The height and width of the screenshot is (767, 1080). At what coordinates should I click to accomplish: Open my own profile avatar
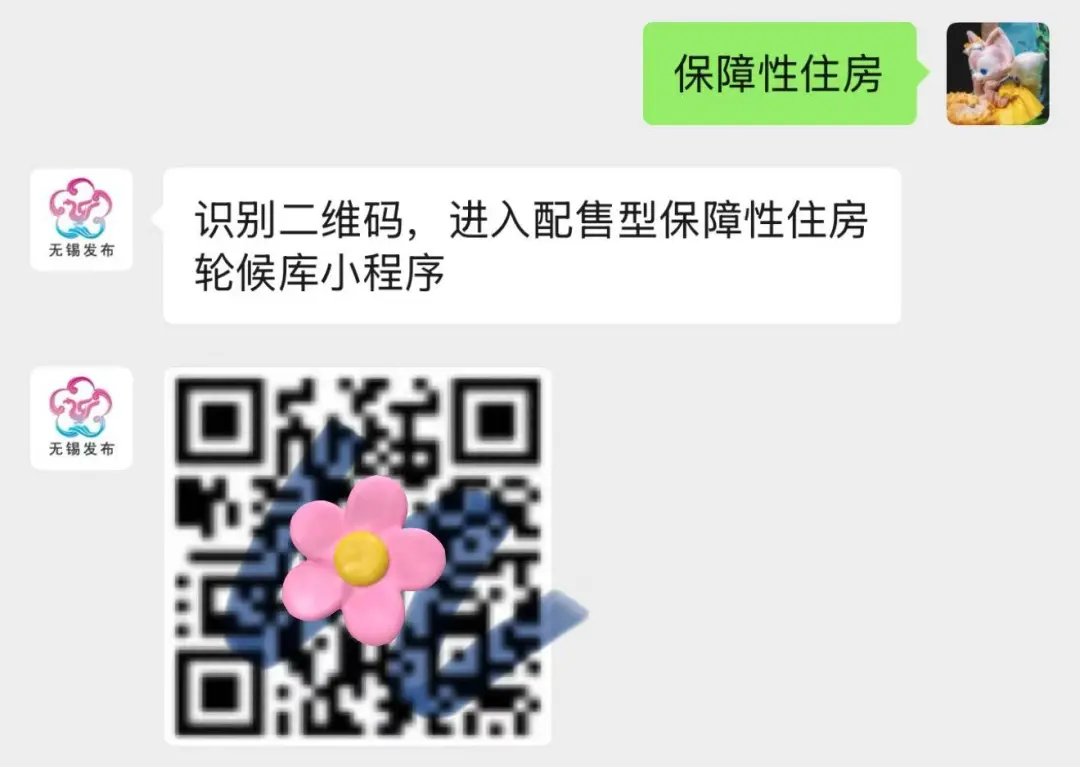pyautogui.click(x=997, y=73)
